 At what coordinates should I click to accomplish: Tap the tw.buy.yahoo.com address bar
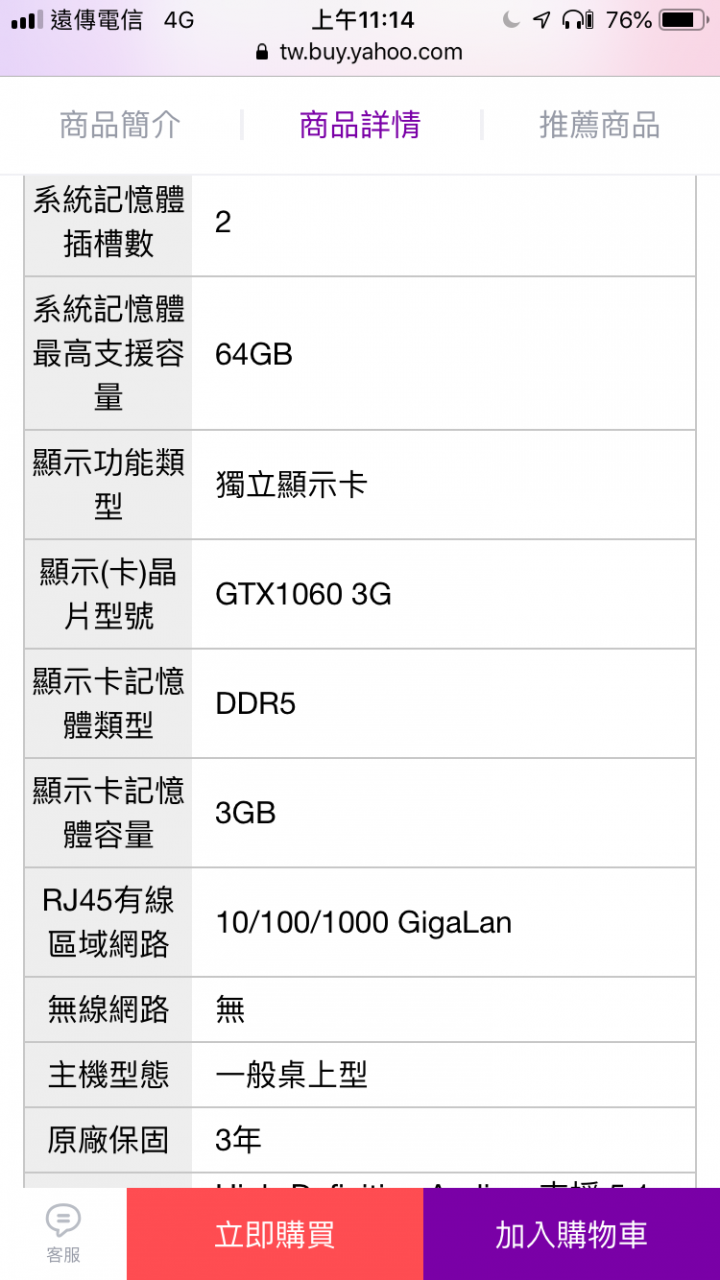(360, 52)
